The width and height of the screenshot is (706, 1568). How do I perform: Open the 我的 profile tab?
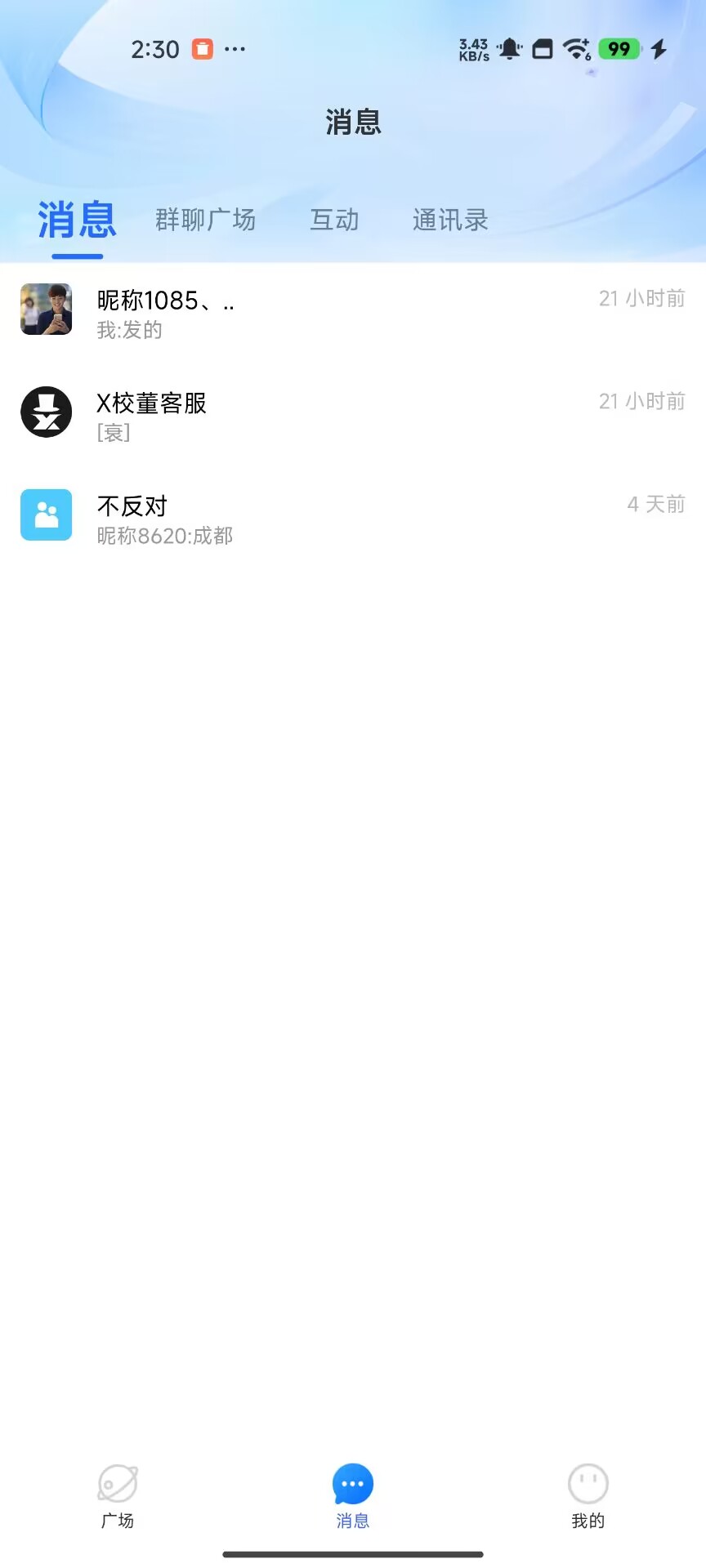tap(588, 1496)
